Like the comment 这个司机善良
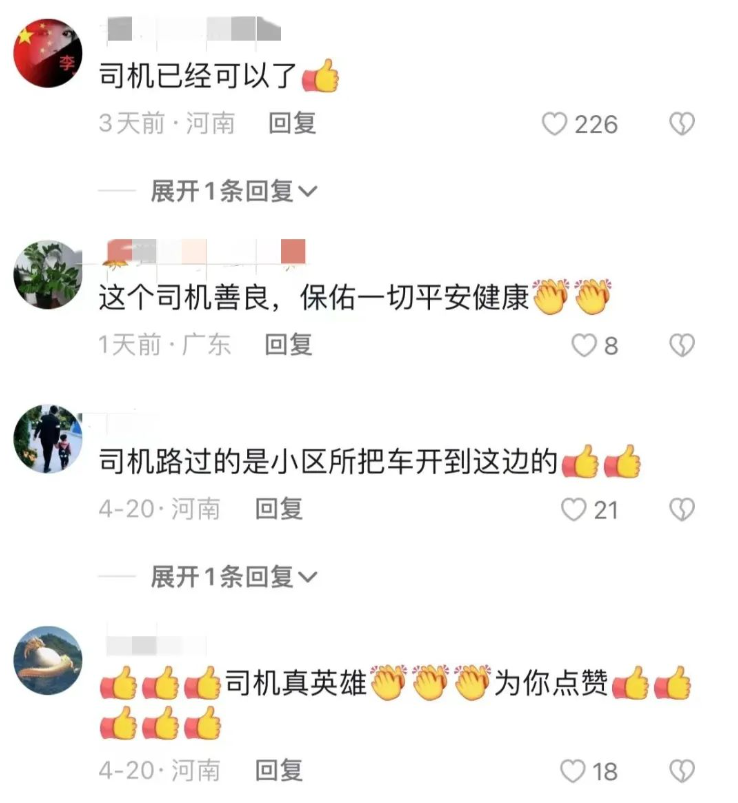Image resolution: width=738 pixels, height=803 pixels. point(583,345)
